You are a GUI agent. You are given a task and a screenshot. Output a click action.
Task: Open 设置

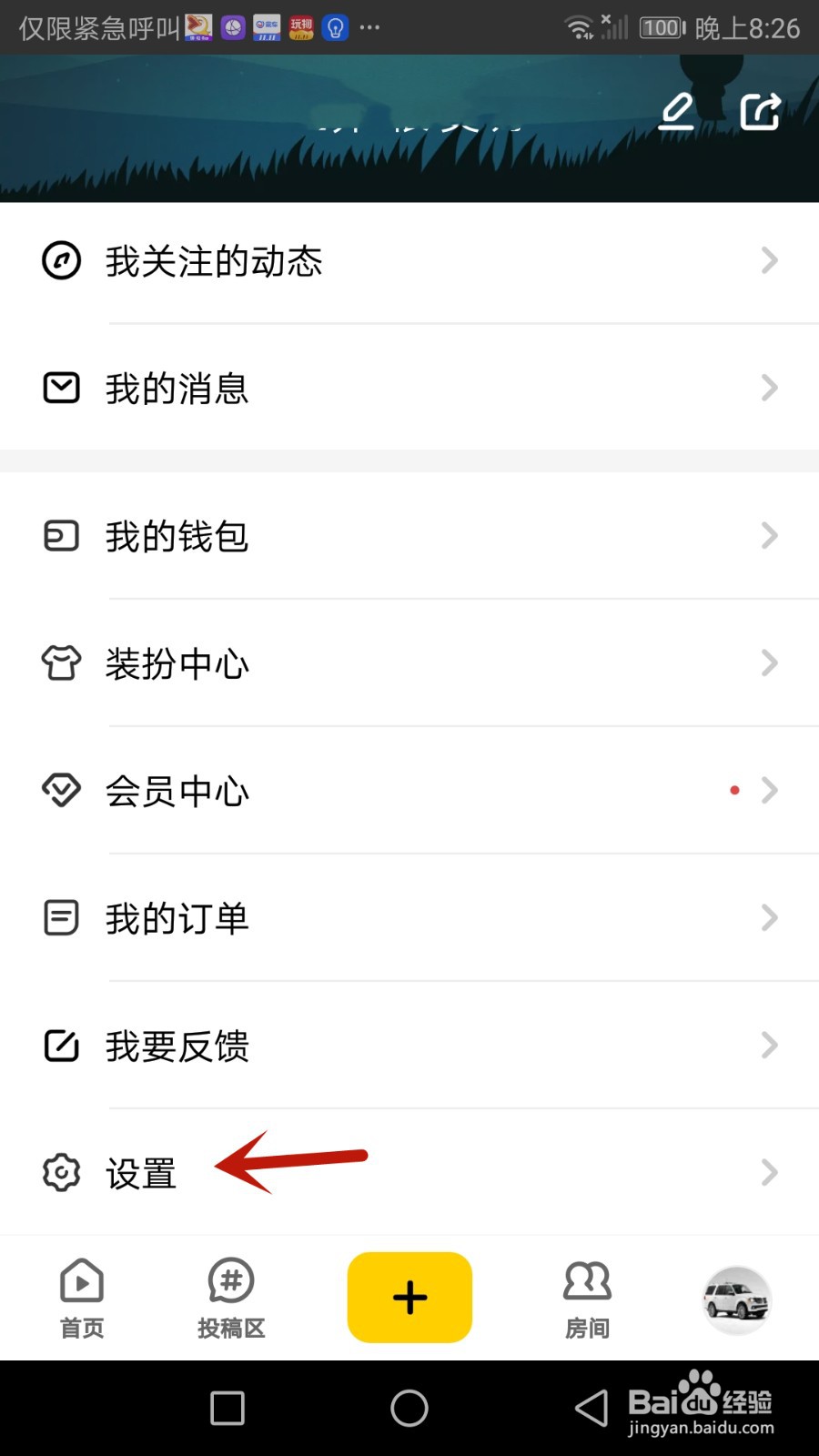coord(409,1173)
